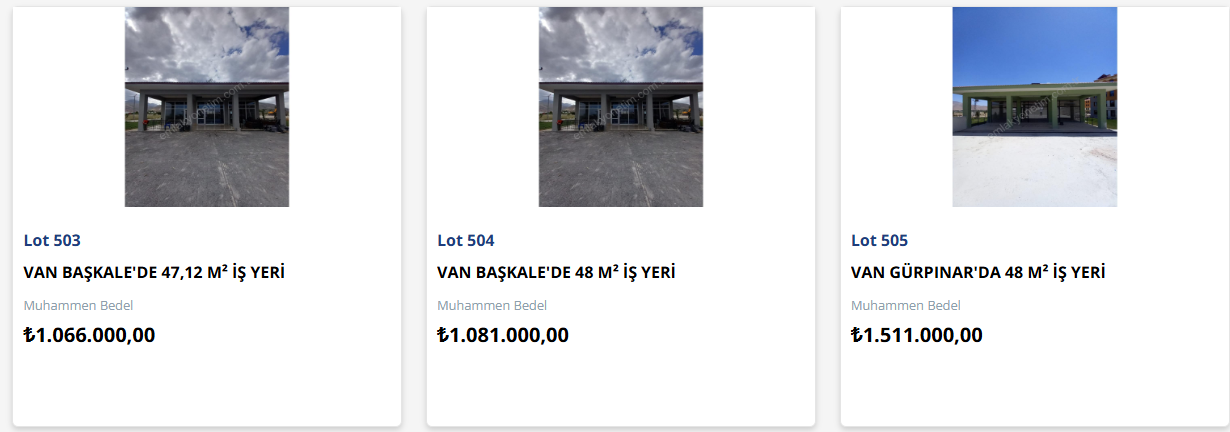Open the Lot 504 Van Başkale 48 m² listing
The width and height of the screenshot is (1230, 432).
click(555, 272)
